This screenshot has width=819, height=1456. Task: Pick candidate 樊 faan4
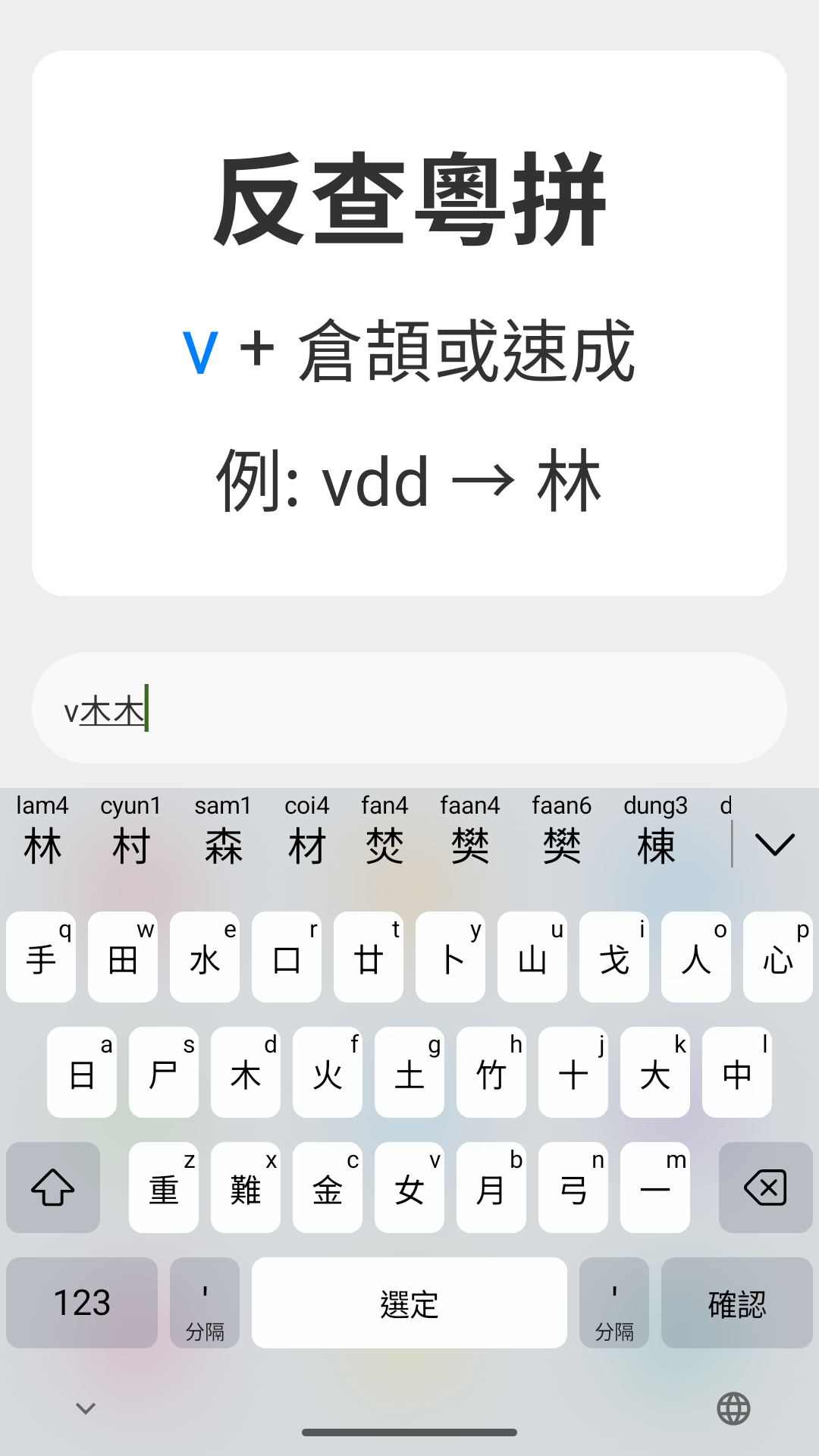pos(469,833)
